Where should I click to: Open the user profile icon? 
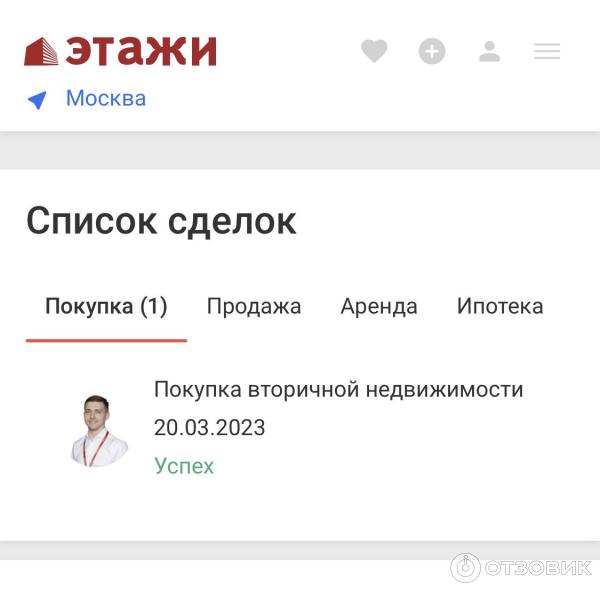(489, 51)
